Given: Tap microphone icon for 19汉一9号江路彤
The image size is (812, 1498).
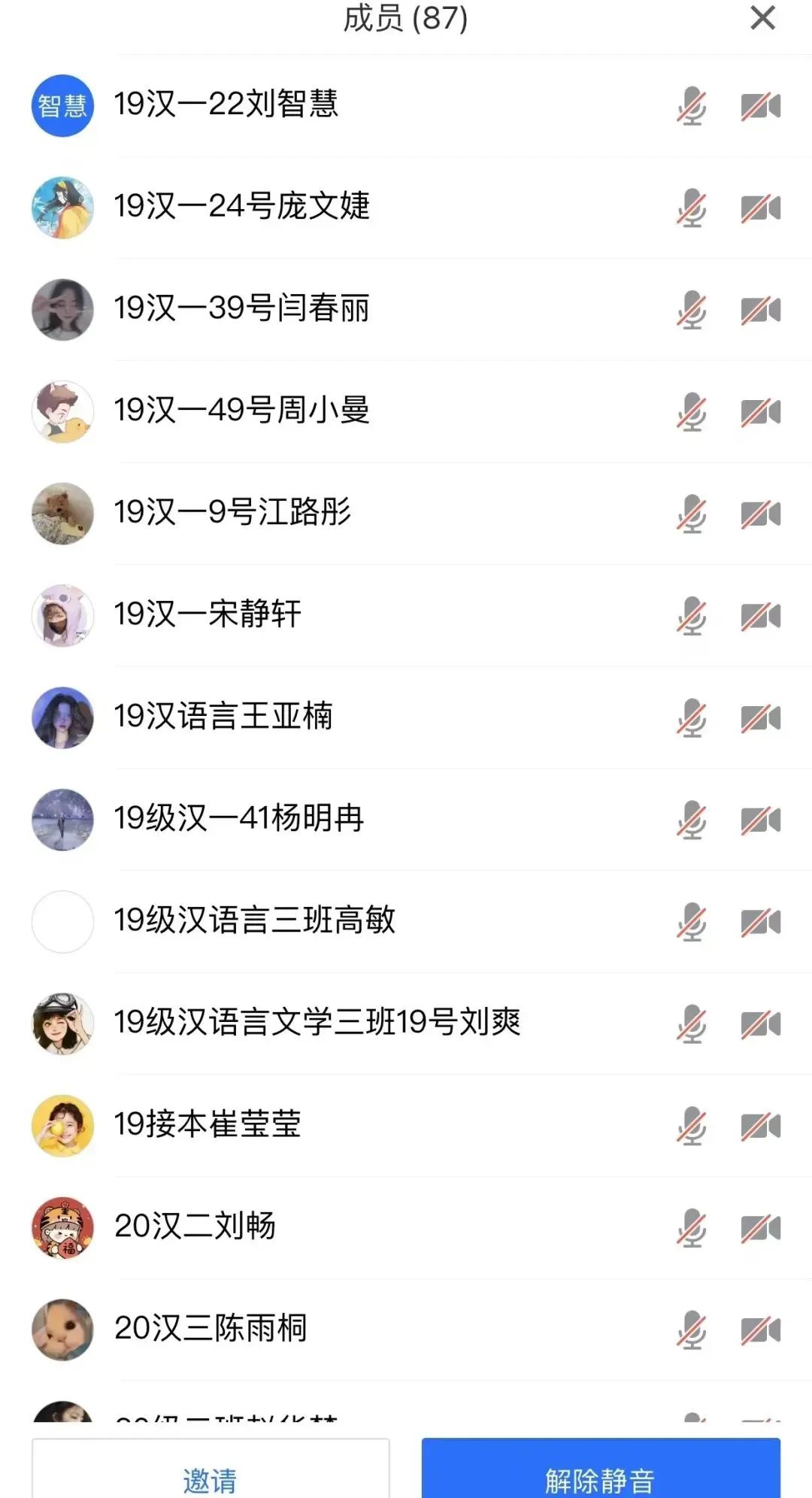Looking at the screenshot, I should [x=691, y=514].
